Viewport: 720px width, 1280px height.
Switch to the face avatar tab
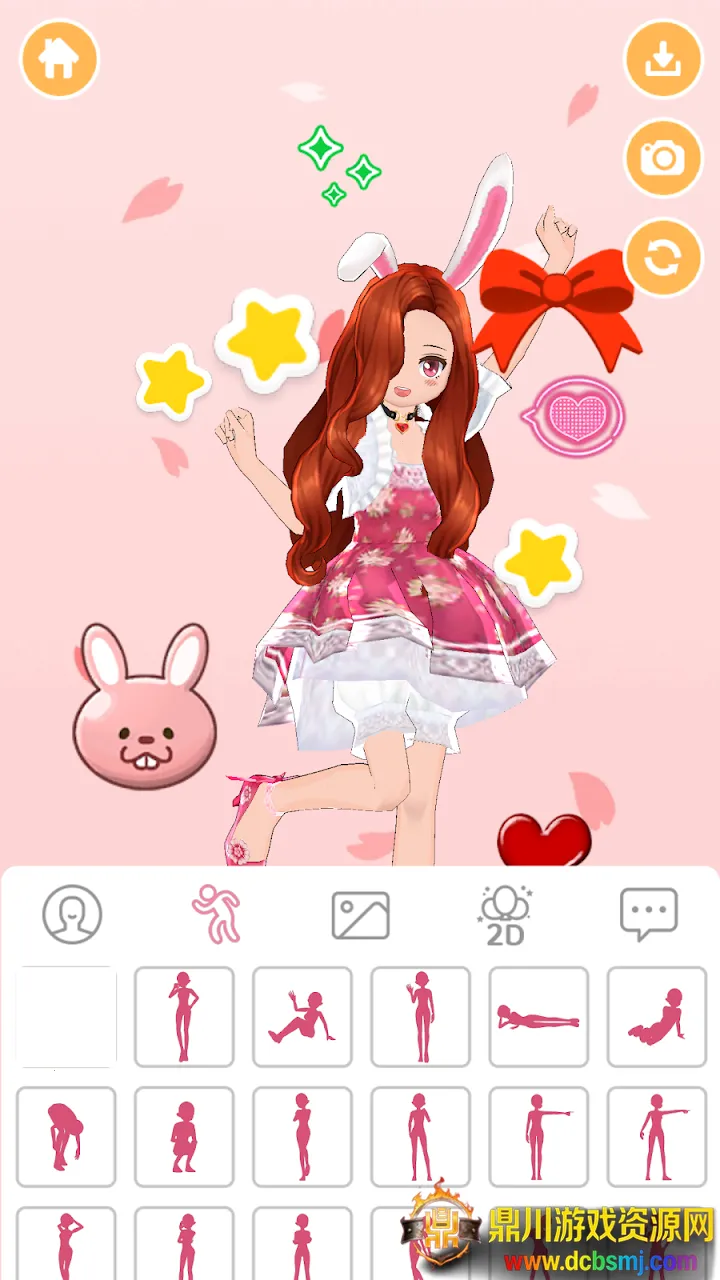tap(72, 914)
